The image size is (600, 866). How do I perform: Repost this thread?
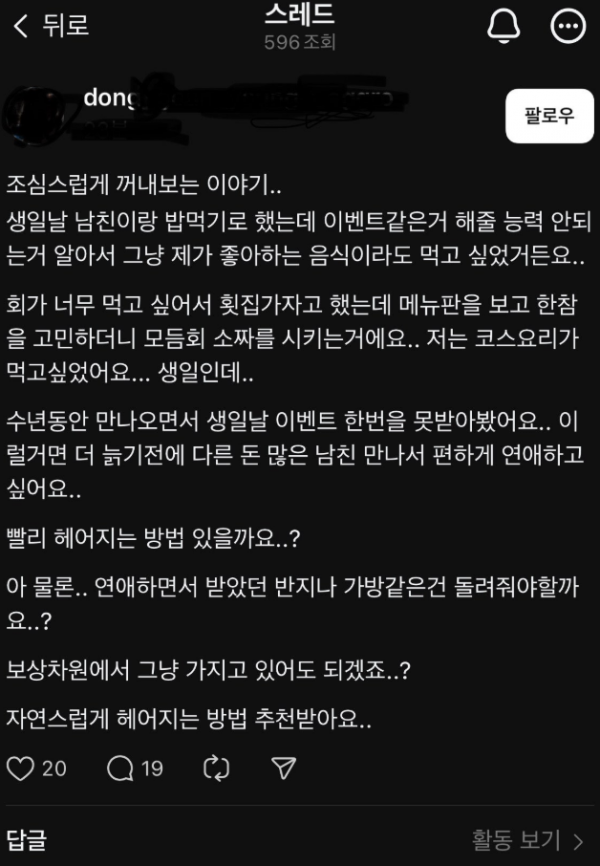click(x=215, y=767)
